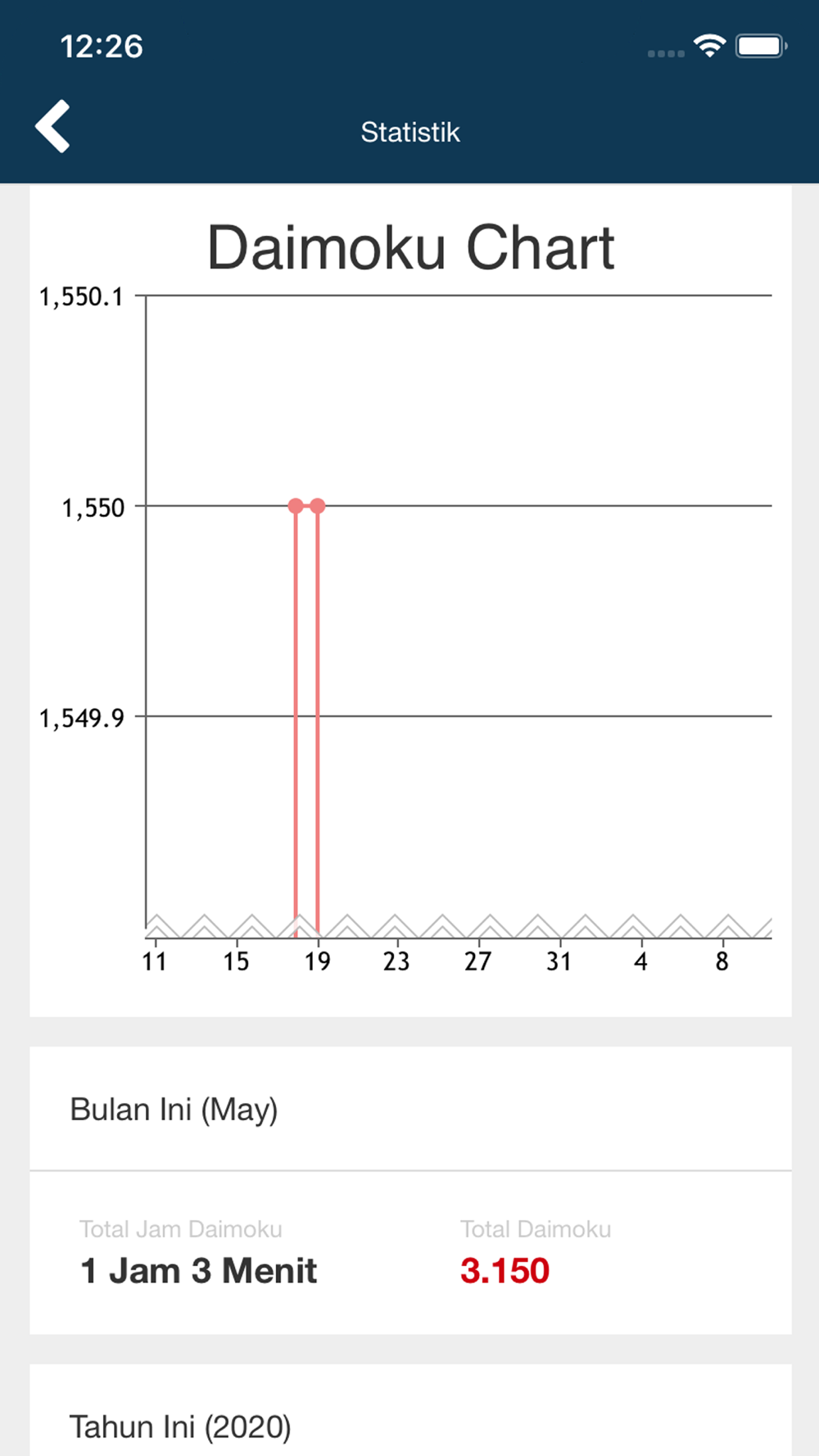Select the chart data point at 19
Screen dimensions: 819x1456
(318, 506)
